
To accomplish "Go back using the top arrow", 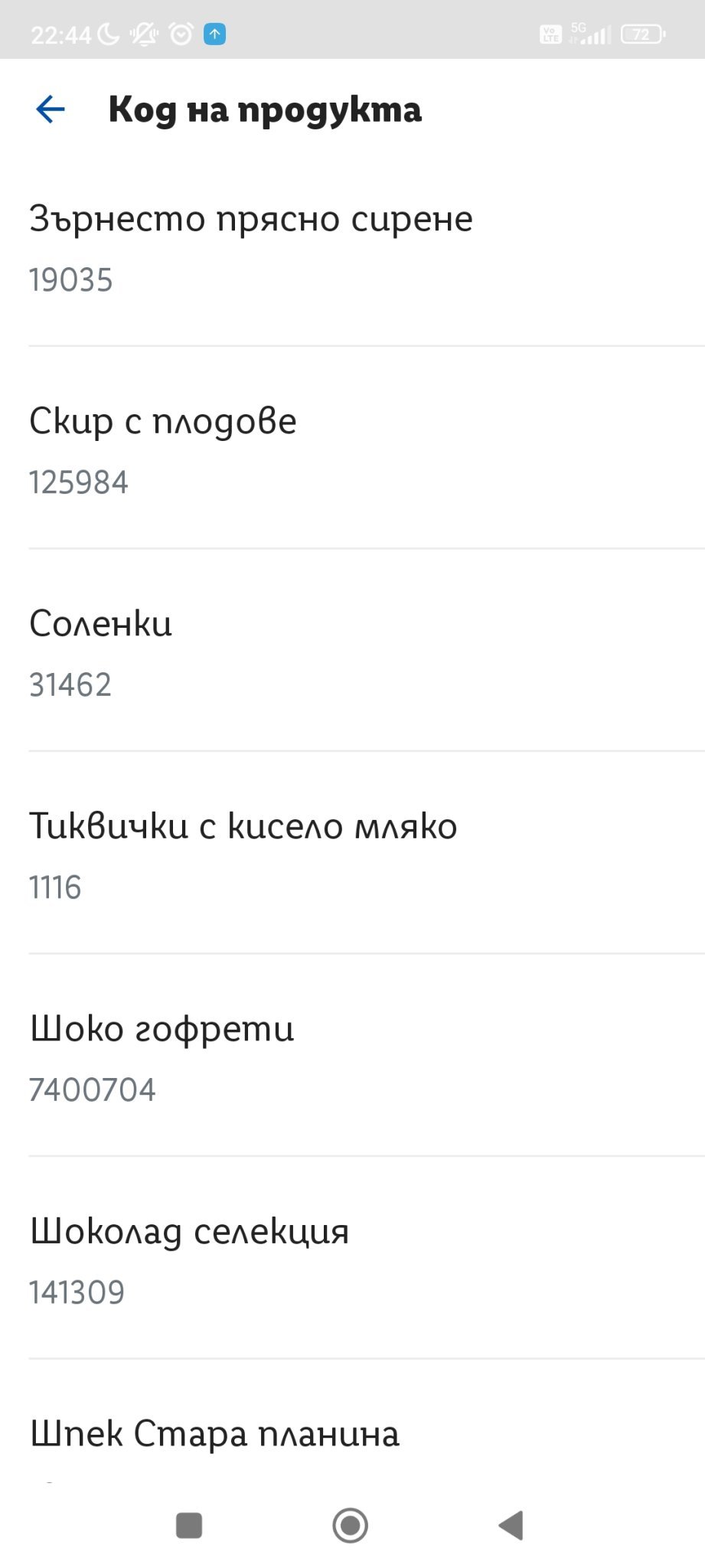I will point(51,109).
